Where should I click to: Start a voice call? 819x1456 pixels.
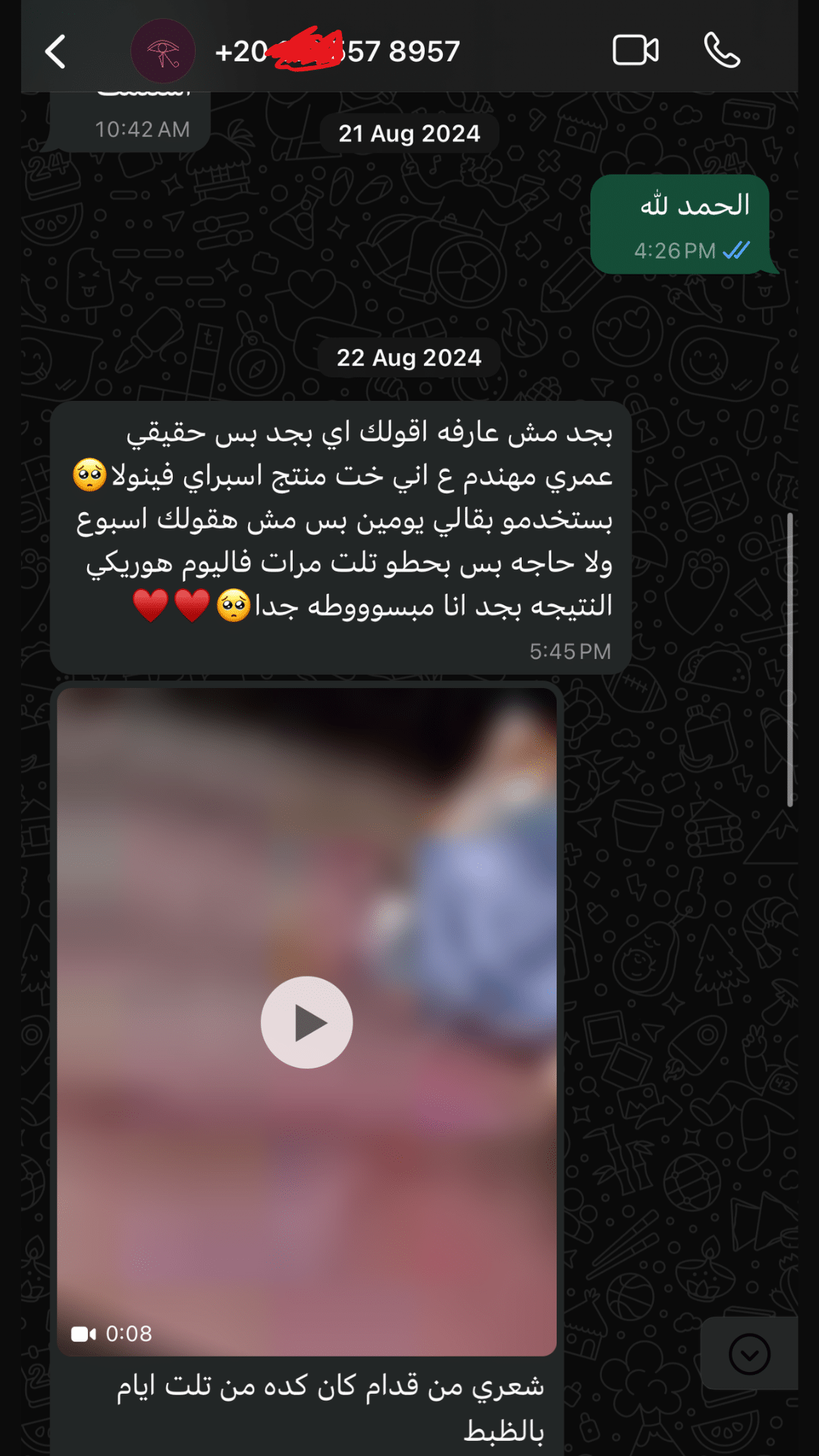(x=722, y=51)
